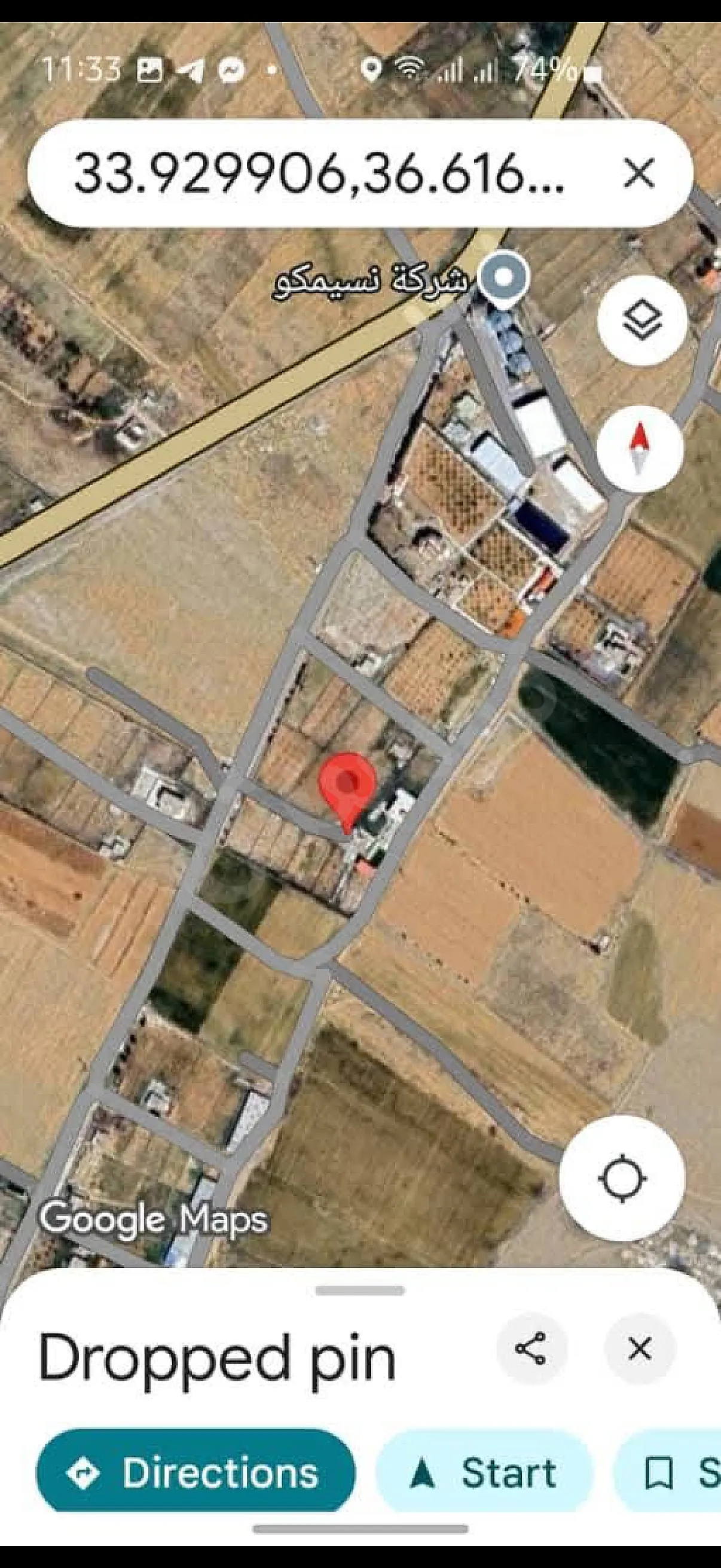Share the dropped pin
This screenshot has height=1568, width=721.
tap(531, 1348)
